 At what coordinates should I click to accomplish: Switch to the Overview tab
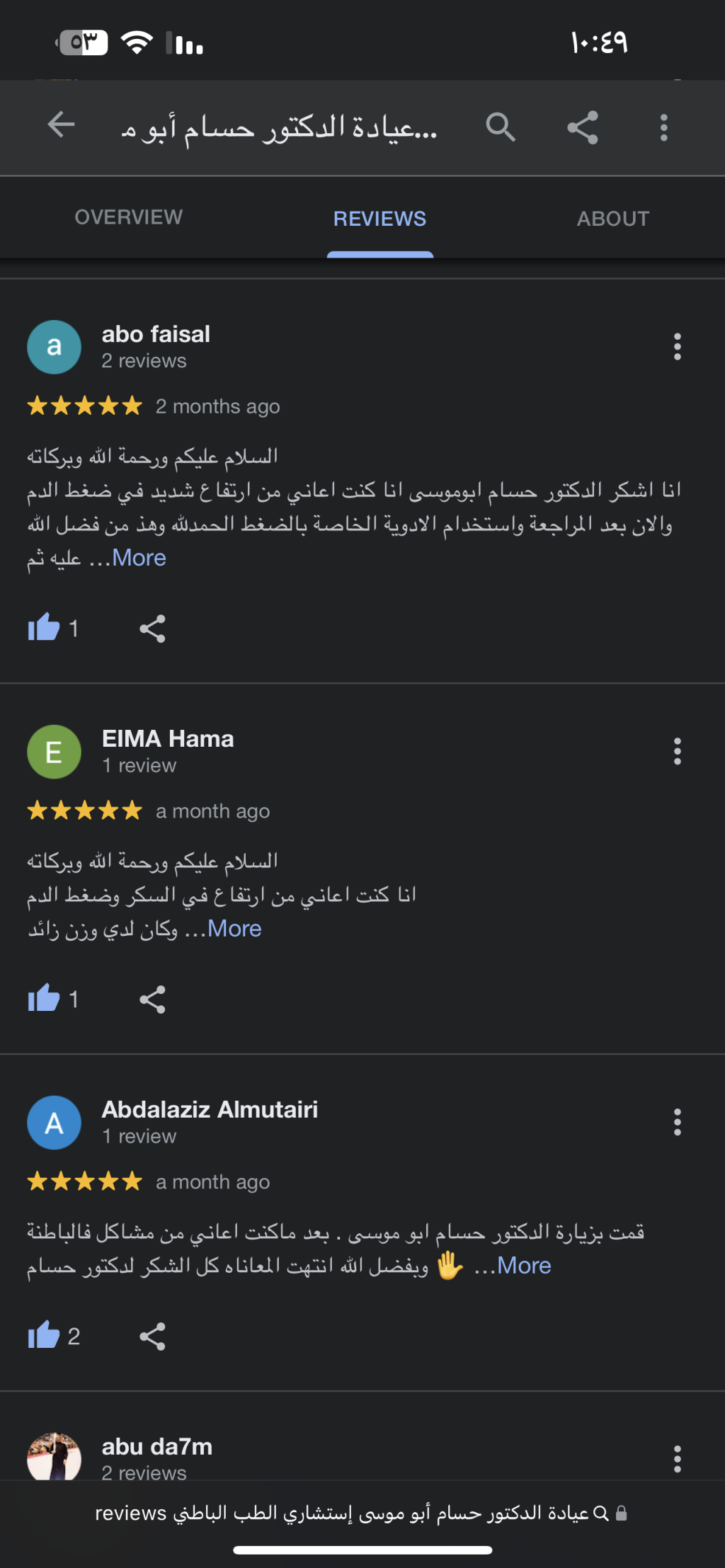pos(129,217)
